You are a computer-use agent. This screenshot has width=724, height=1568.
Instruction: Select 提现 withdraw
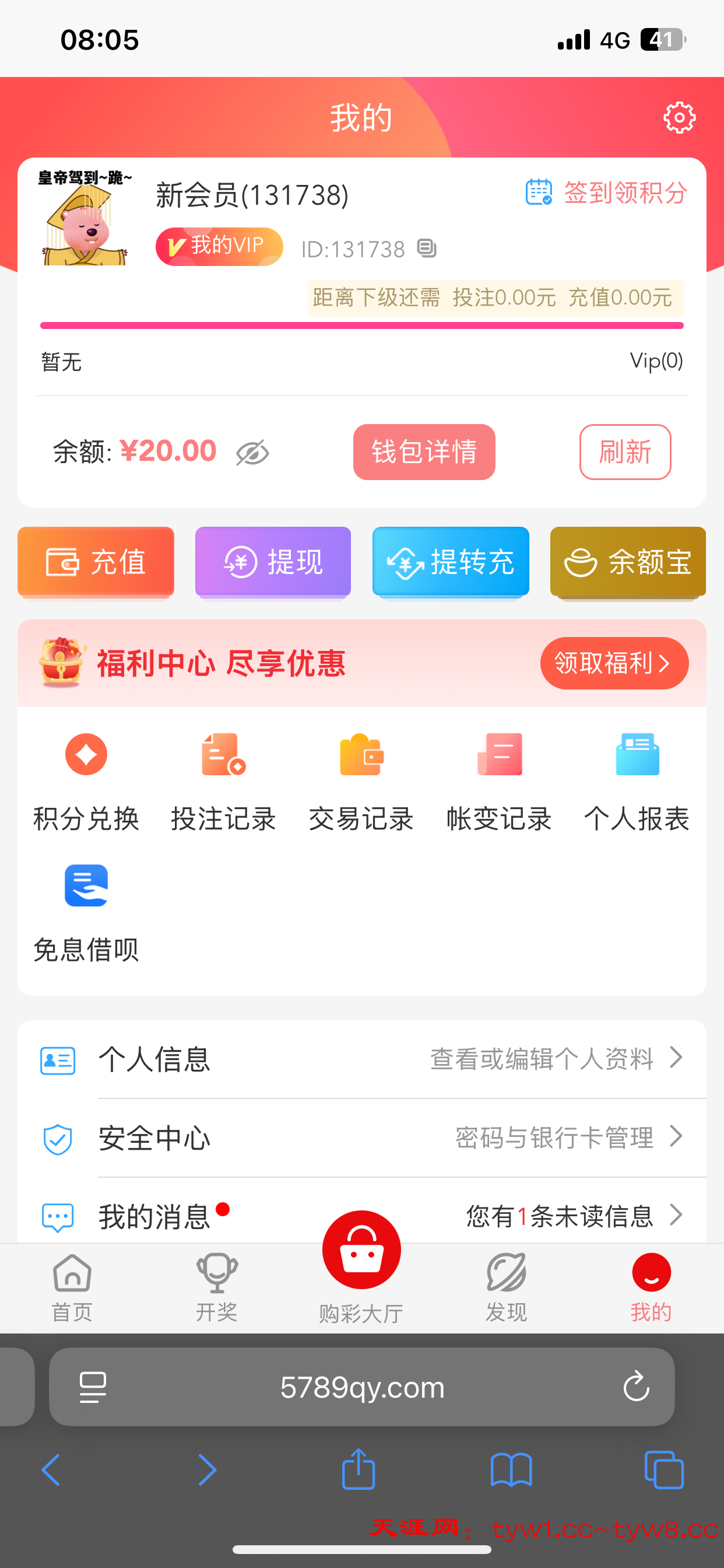point(273,561)
